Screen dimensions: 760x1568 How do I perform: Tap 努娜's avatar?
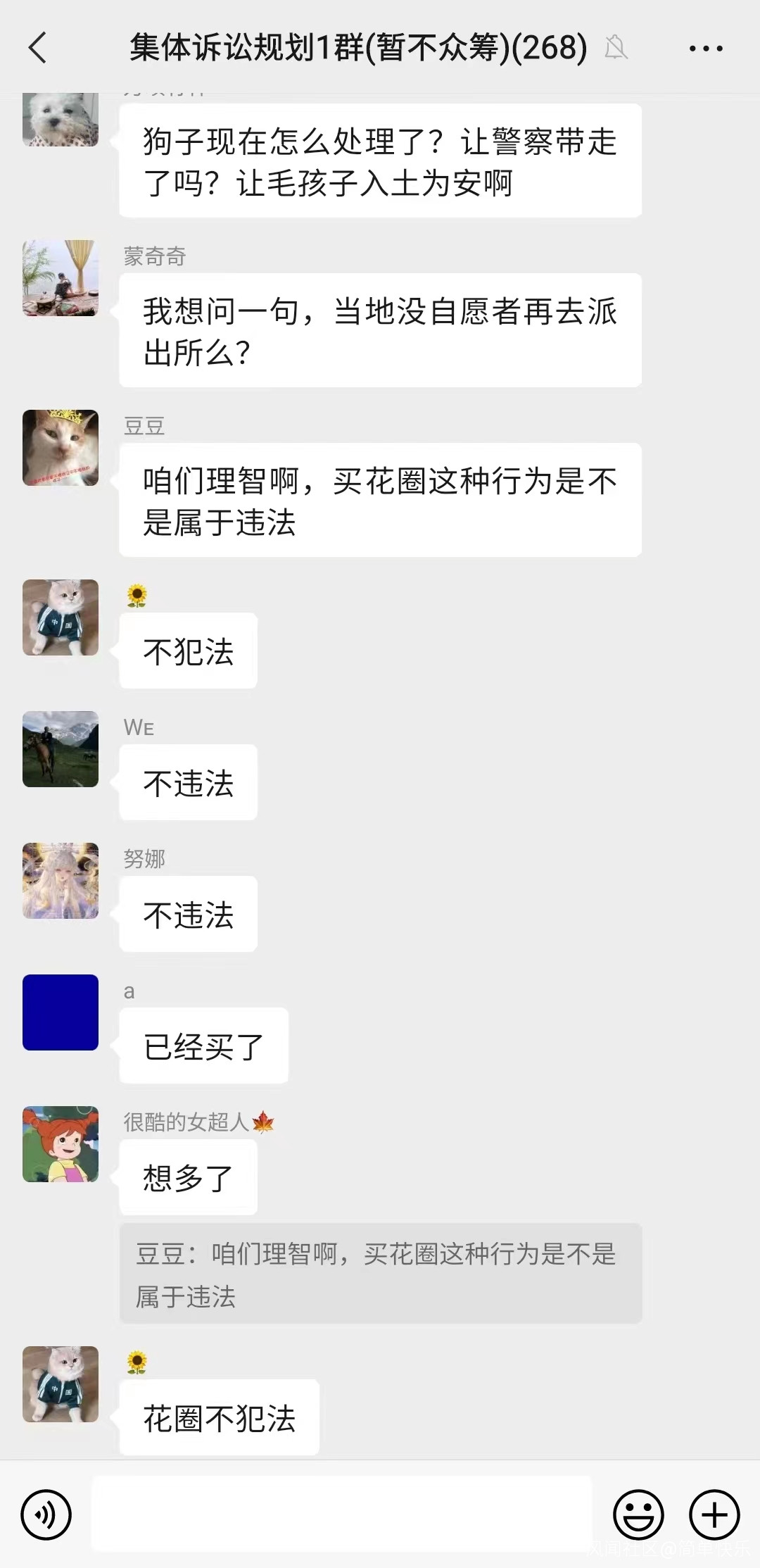(61, 881)
